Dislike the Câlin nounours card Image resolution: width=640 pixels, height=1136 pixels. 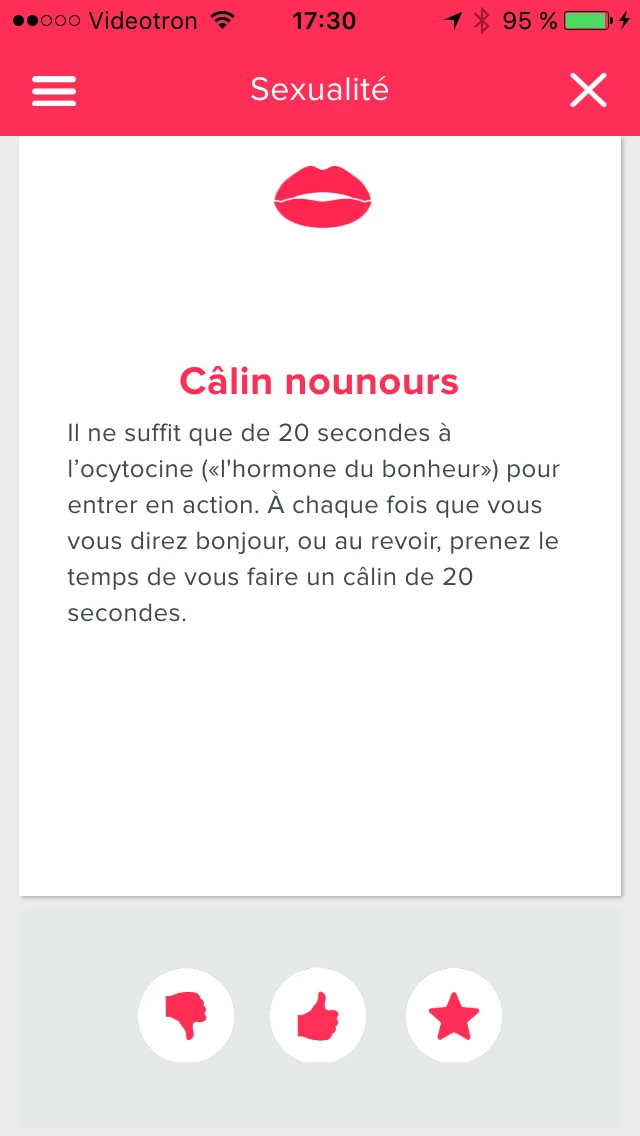(x=186, y=1016)
